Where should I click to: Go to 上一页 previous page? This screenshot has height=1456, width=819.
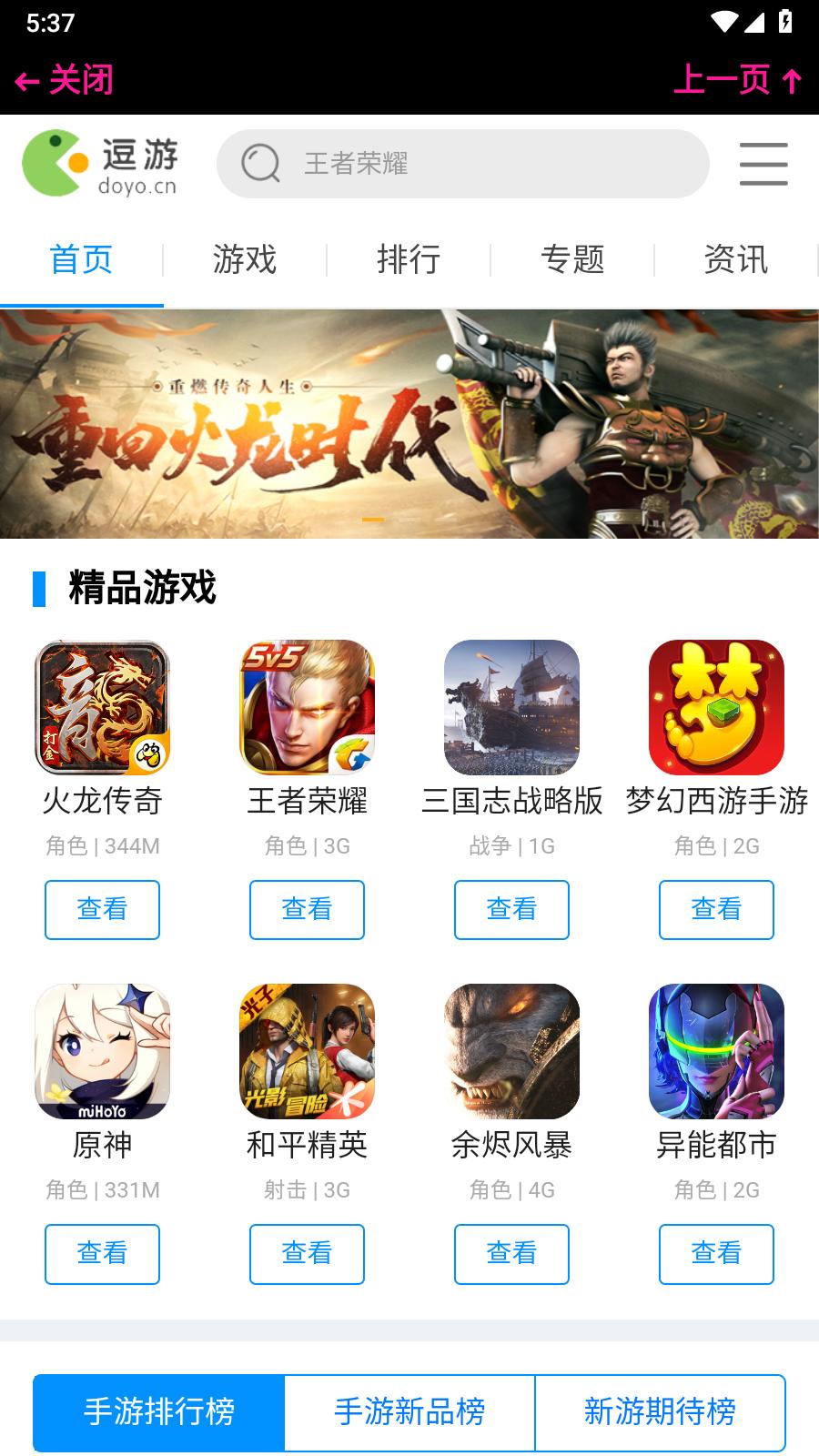coord(737,81)
